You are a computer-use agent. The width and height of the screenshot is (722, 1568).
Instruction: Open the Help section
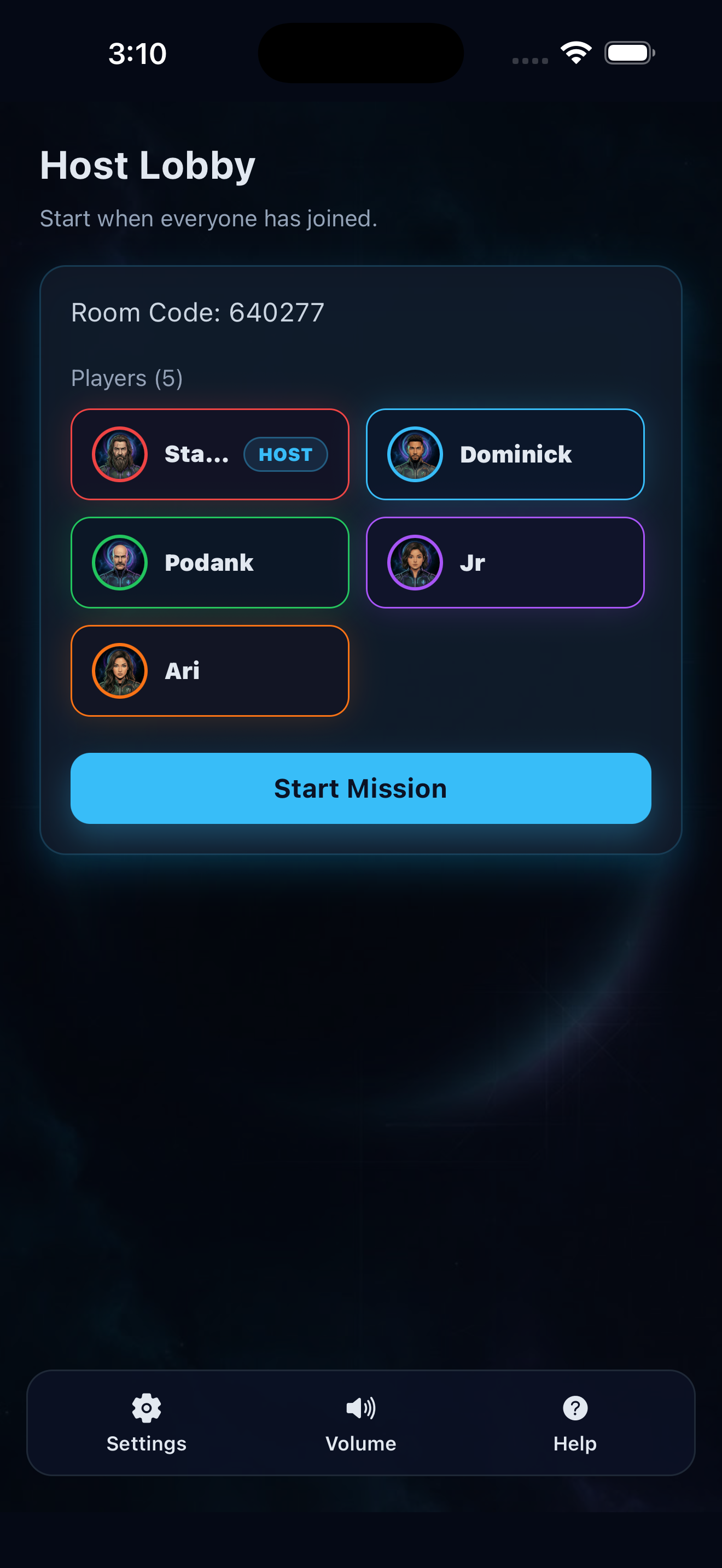tap(575, 1423)
